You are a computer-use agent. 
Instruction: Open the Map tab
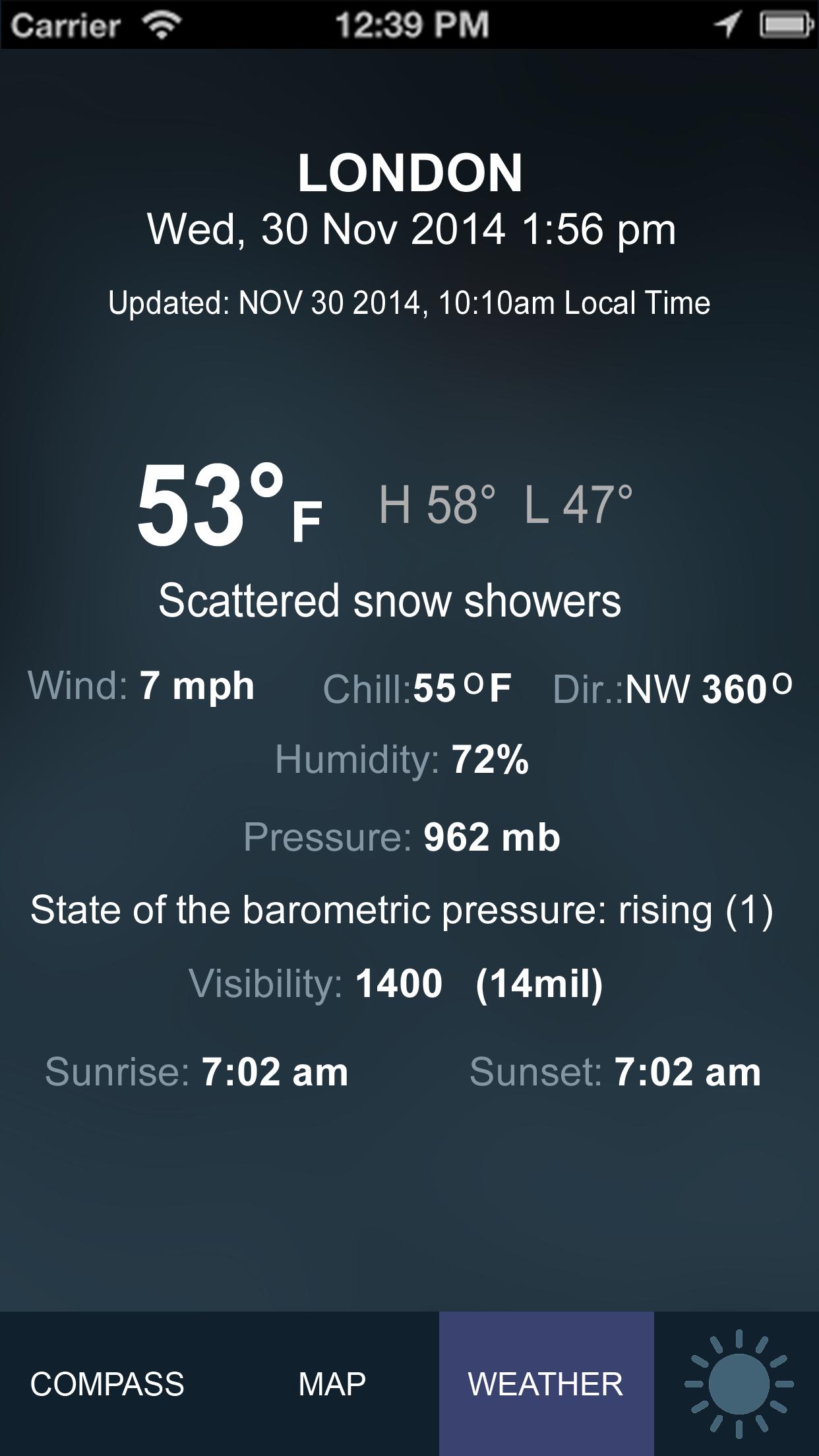332,1383
